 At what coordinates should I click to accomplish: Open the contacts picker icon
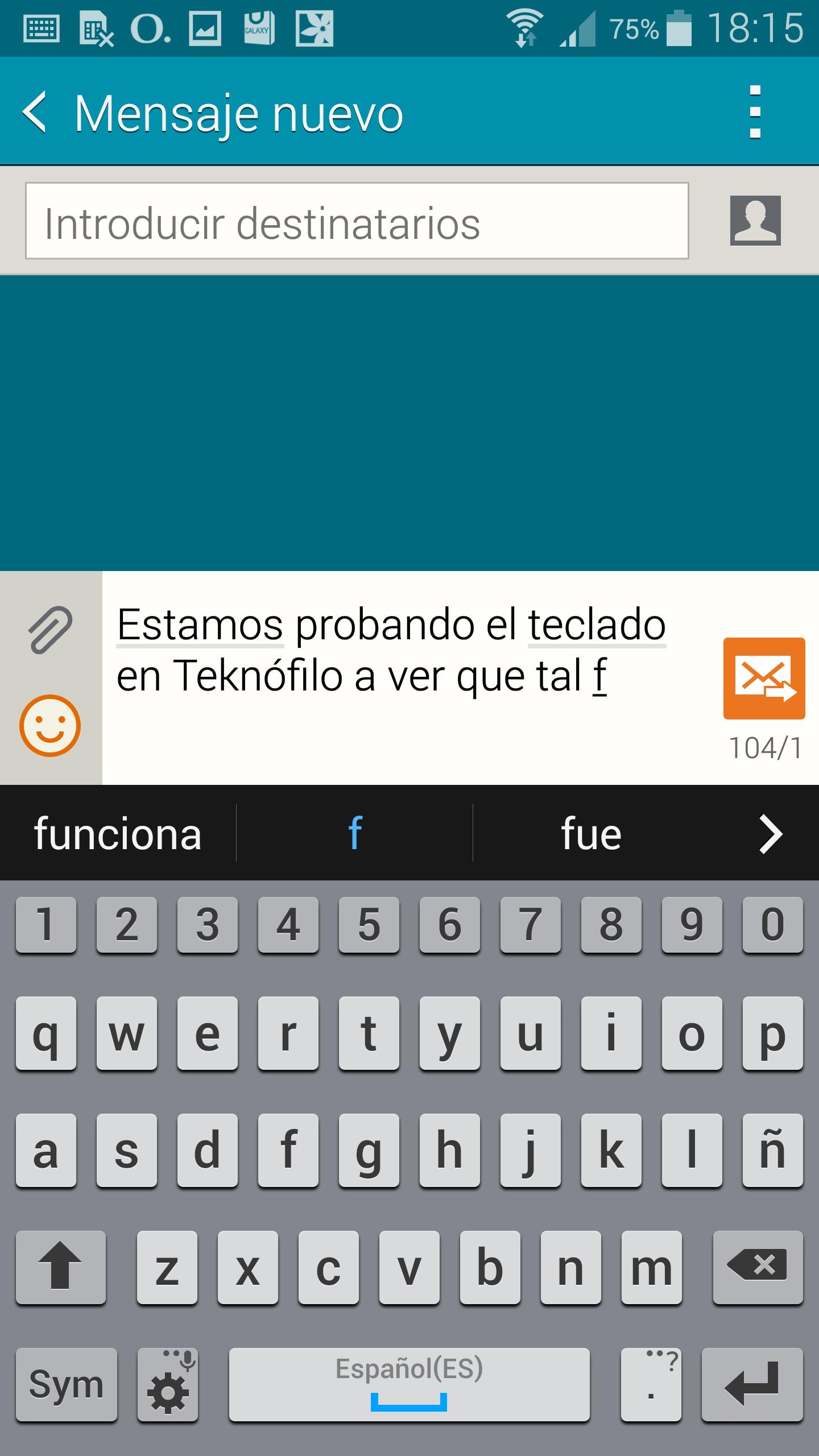click(x=755, y=221)
